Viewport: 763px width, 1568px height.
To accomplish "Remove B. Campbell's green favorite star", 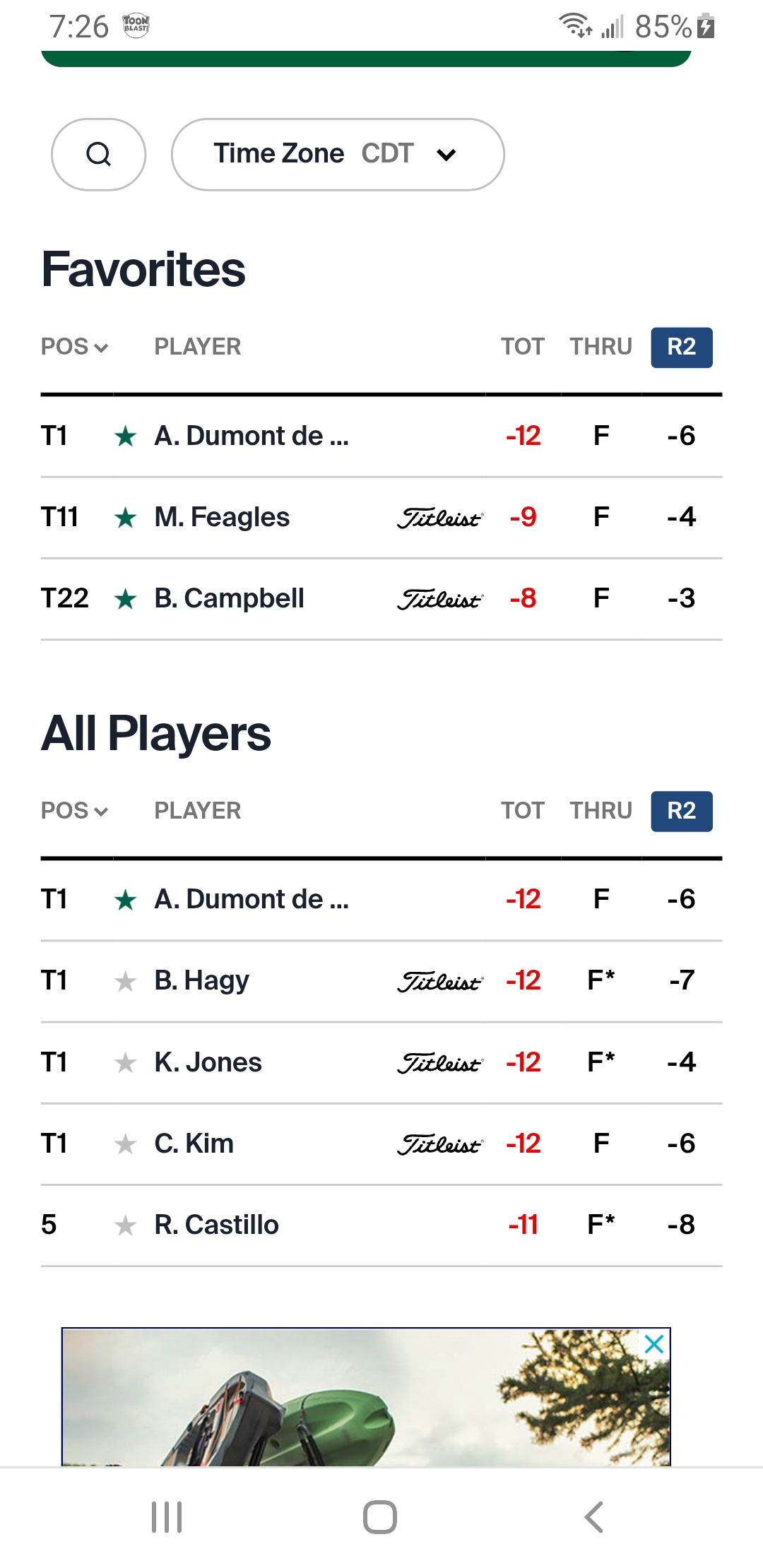I will [126, 599].
